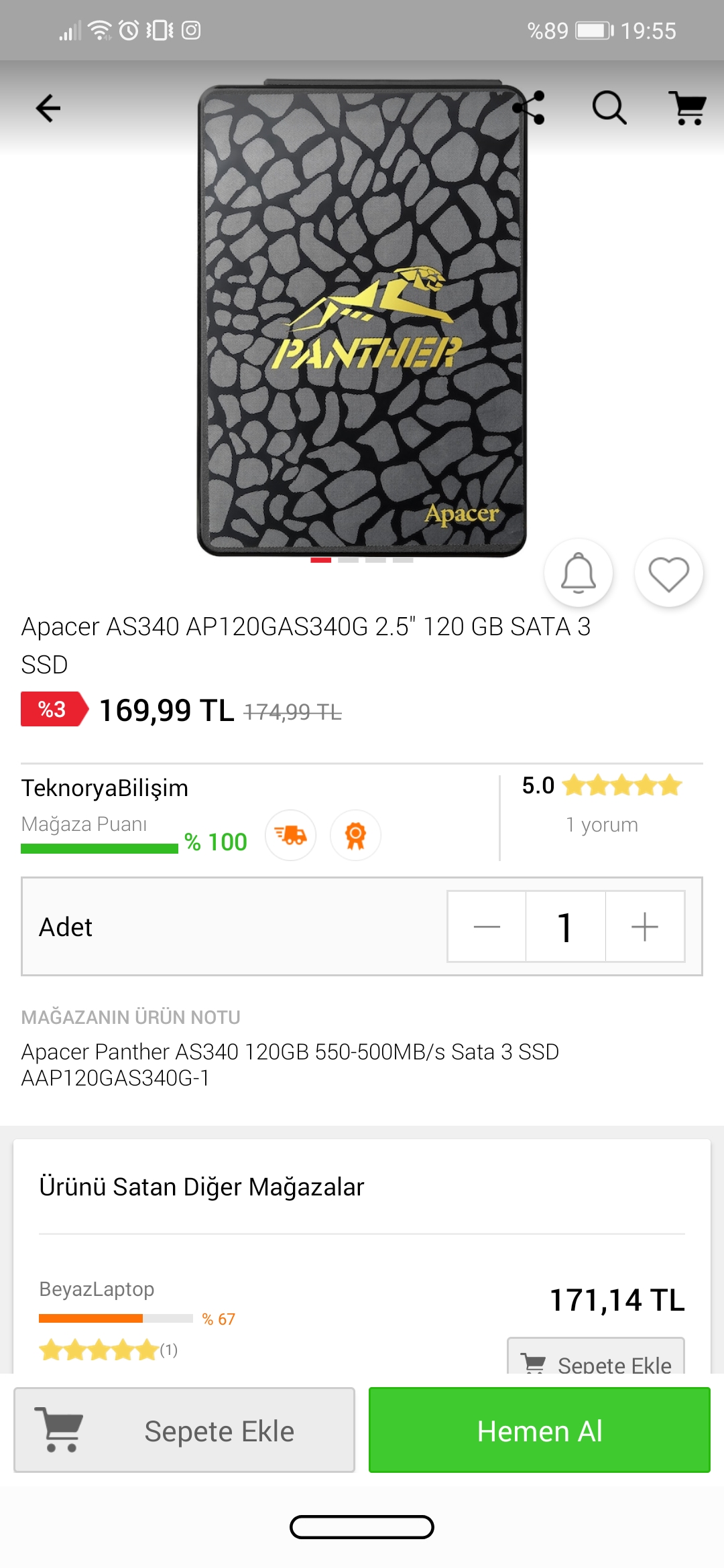Open BeyazLaptop seller listing
Screen dimensions: 724x1568
[x=97, y=1289]
